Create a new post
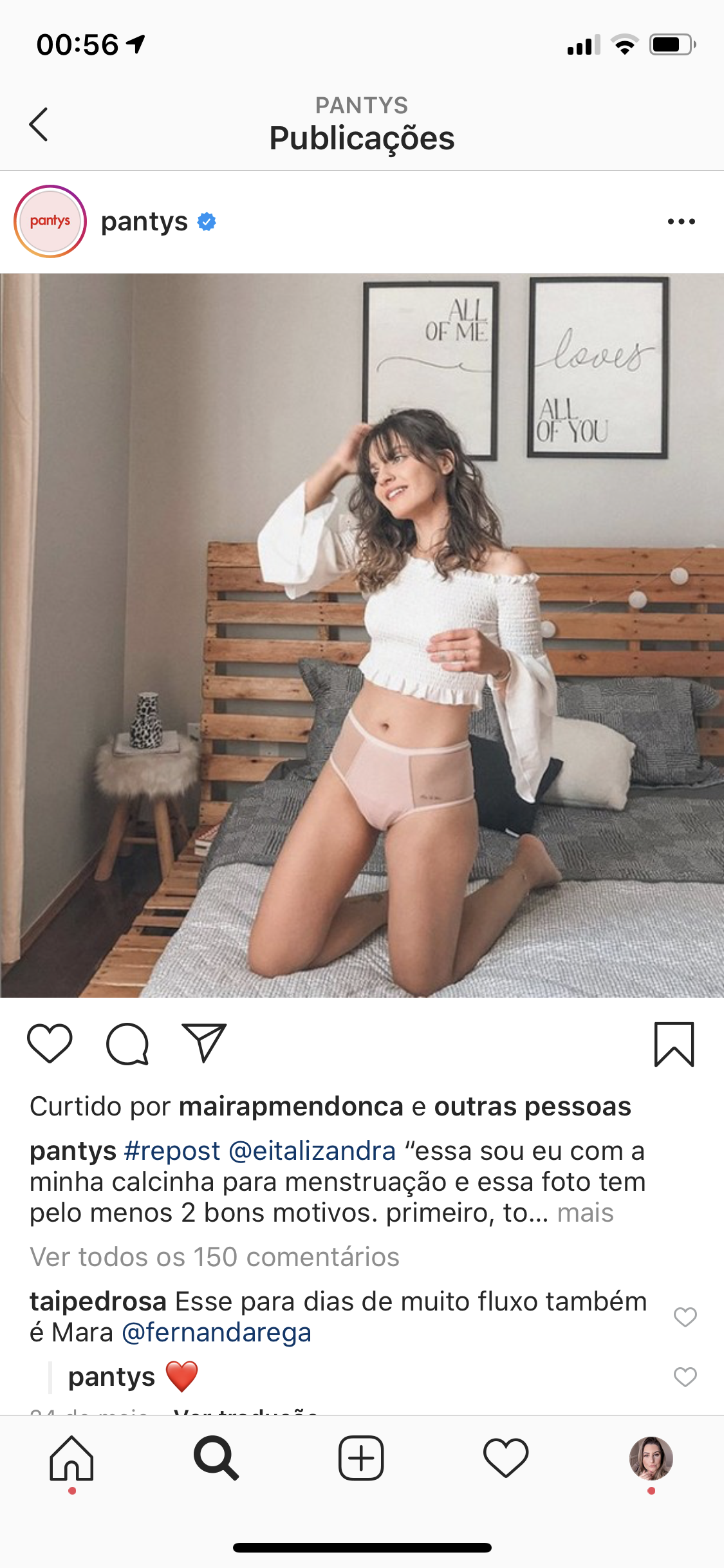The width and height of the screenshot is (724, 1568). coord(361,1458)
